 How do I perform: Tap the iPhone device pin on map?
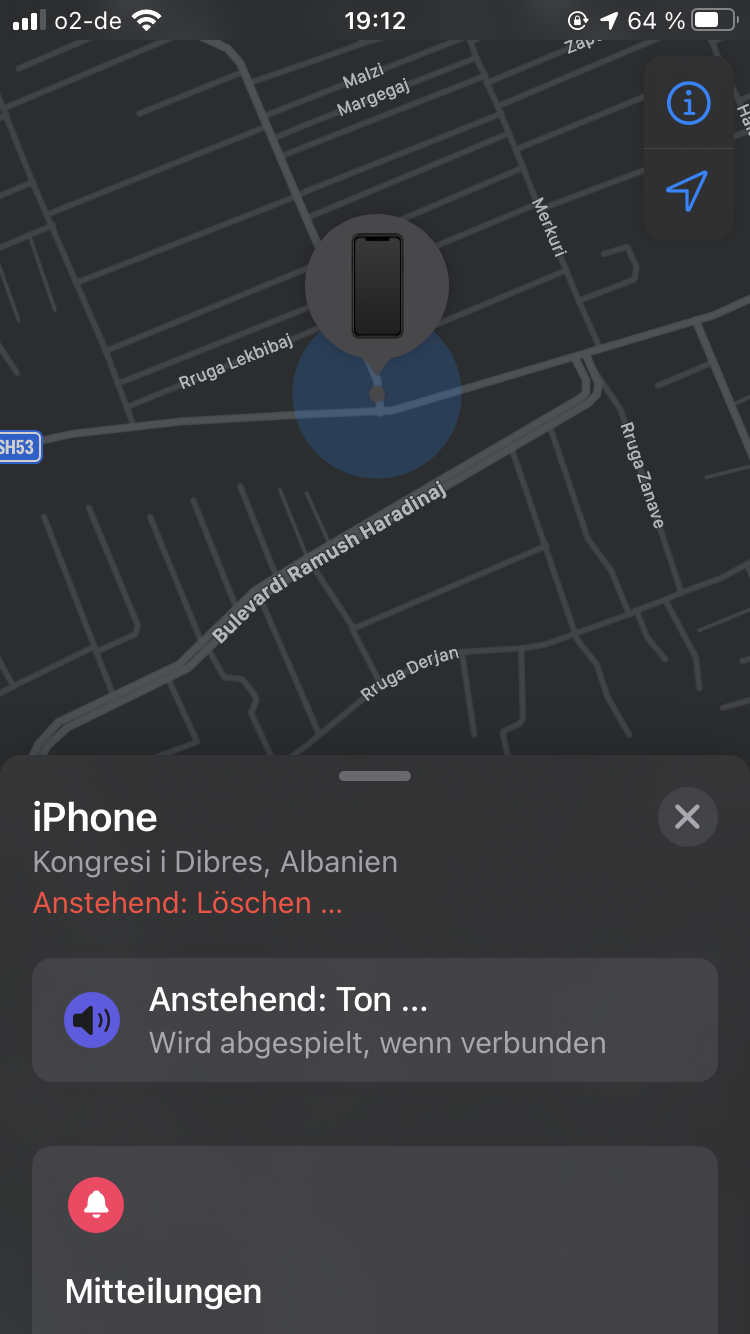[377, 287]
